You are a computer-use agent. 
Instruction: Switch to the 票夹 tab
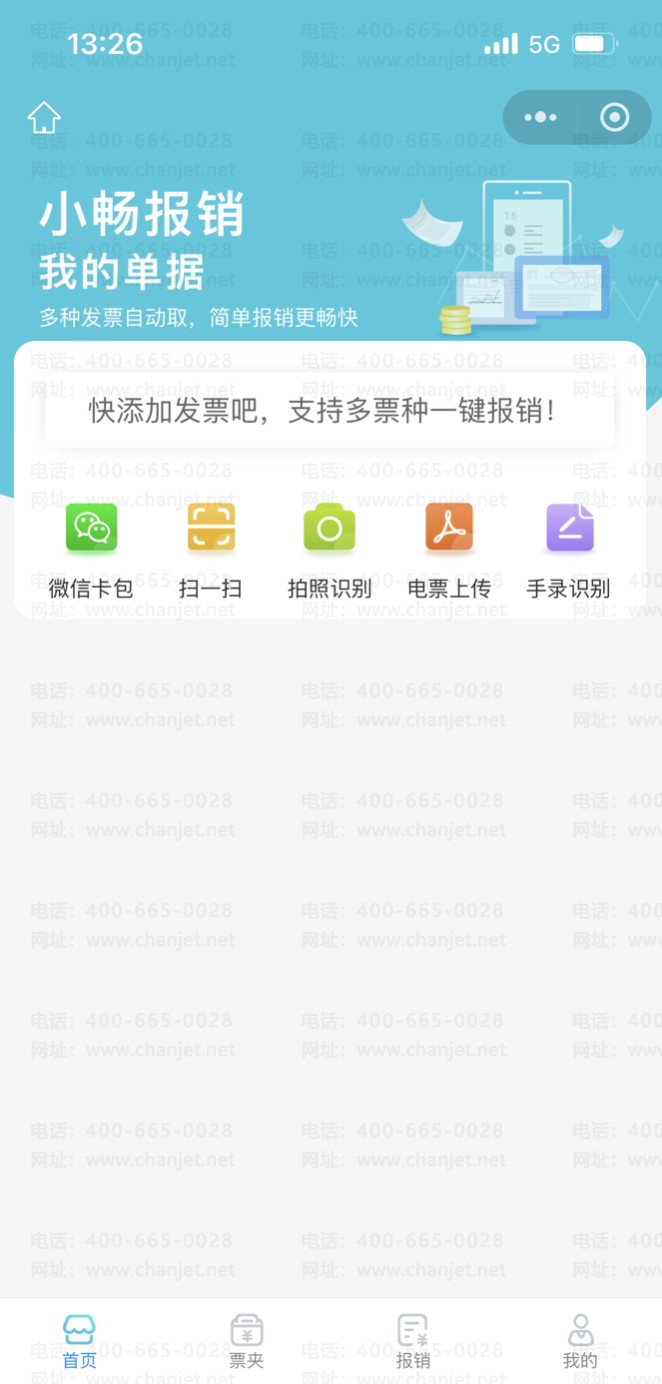[246, 1341]
